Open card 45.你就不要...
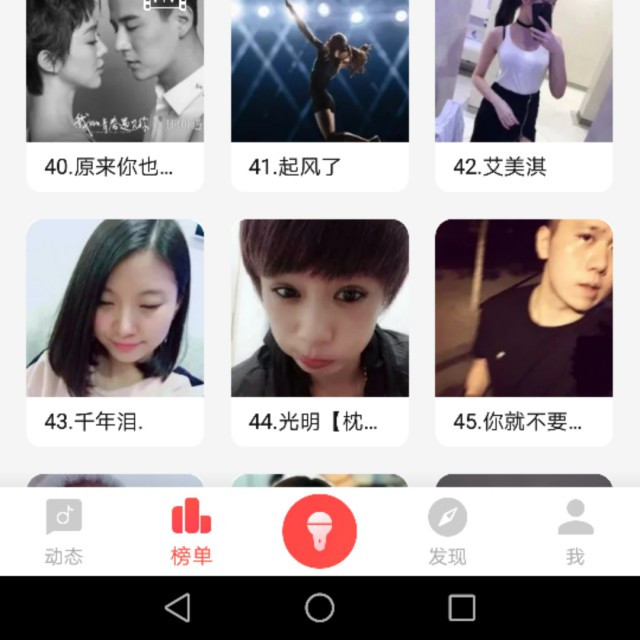The height and width of the screenshot is (640, 640). tap(524, 333)
